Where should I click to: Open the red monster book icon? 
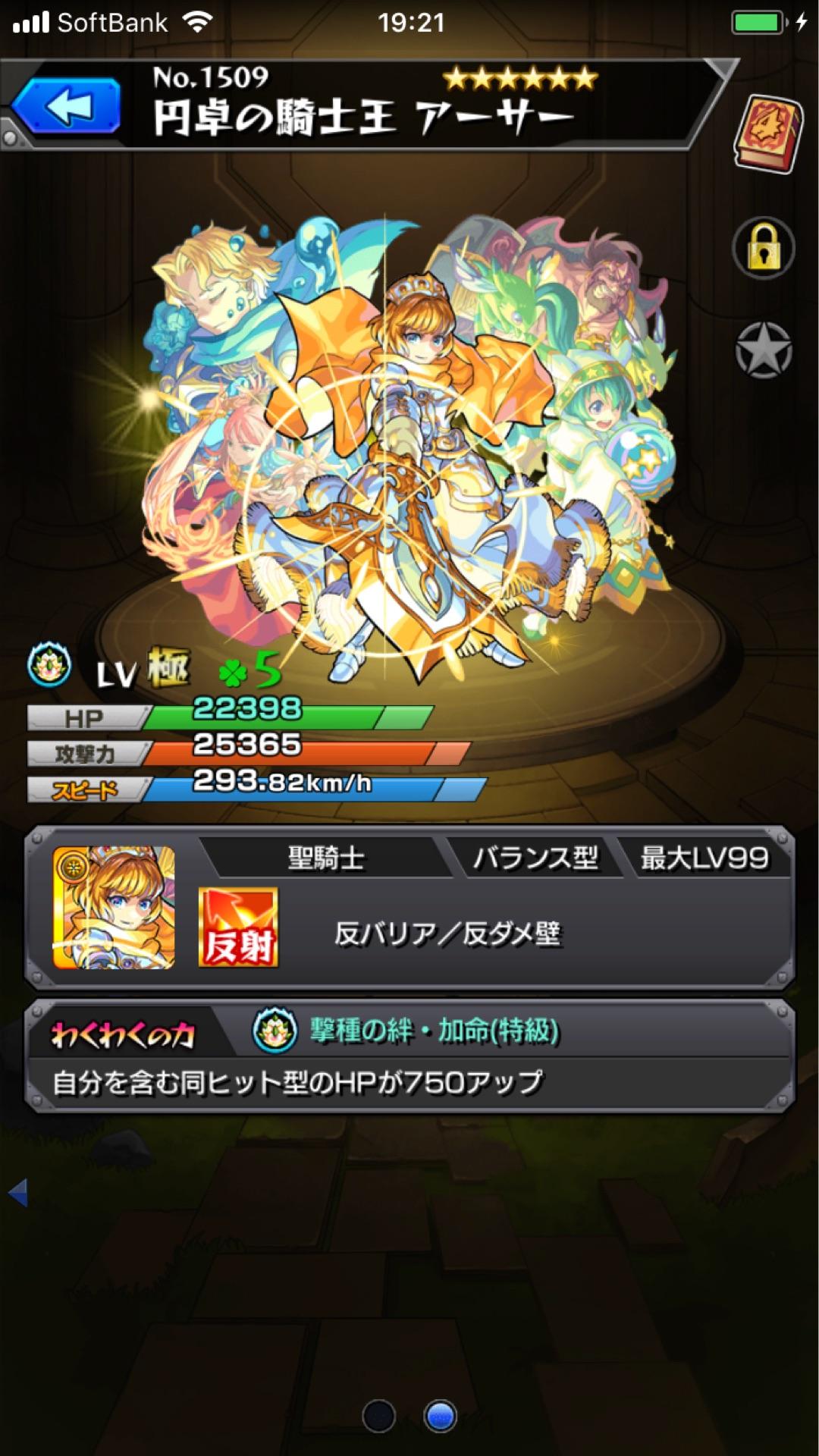coord(767,134)
